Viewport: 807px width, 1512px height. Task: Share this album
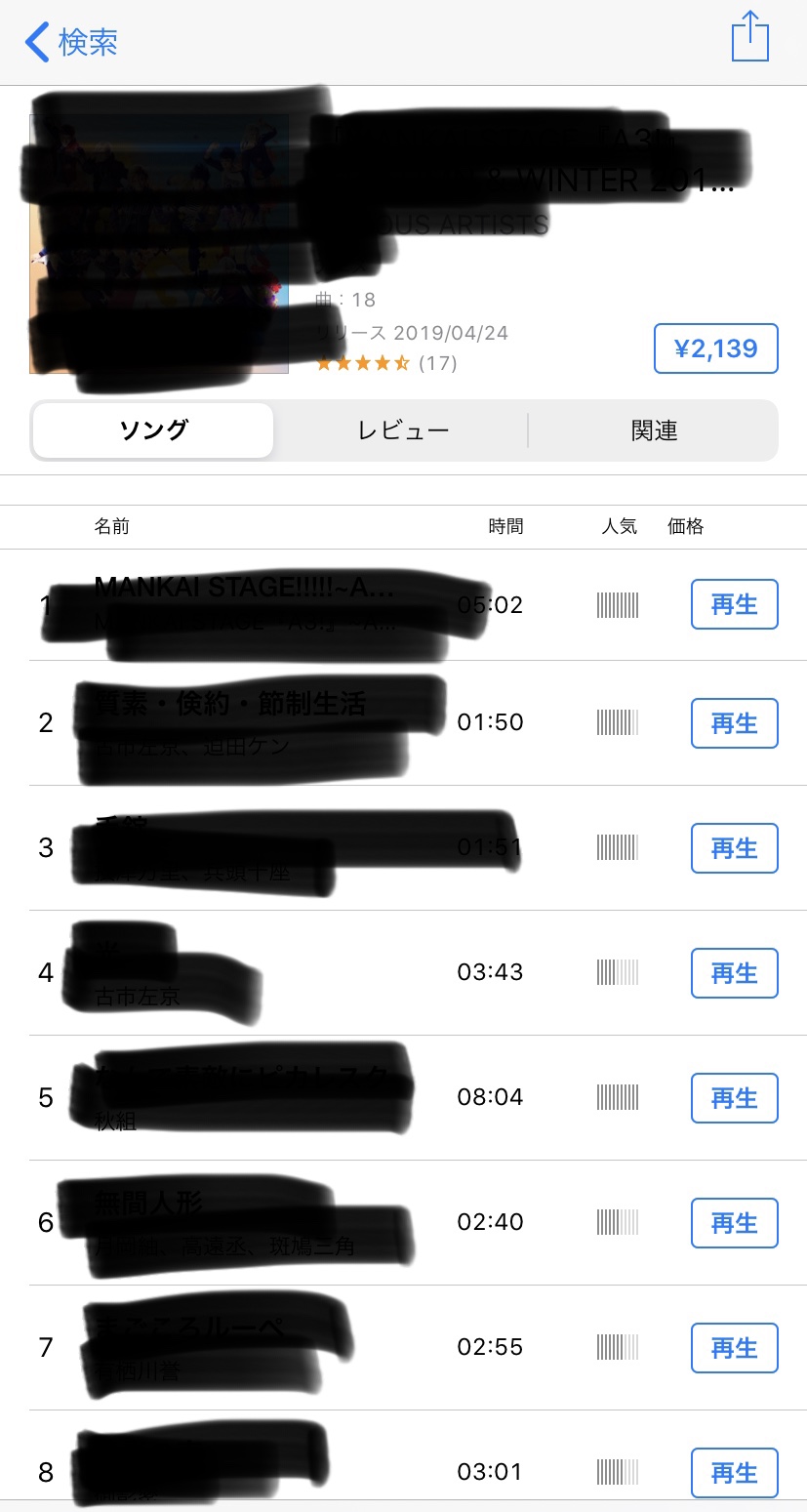pos(749,38)
